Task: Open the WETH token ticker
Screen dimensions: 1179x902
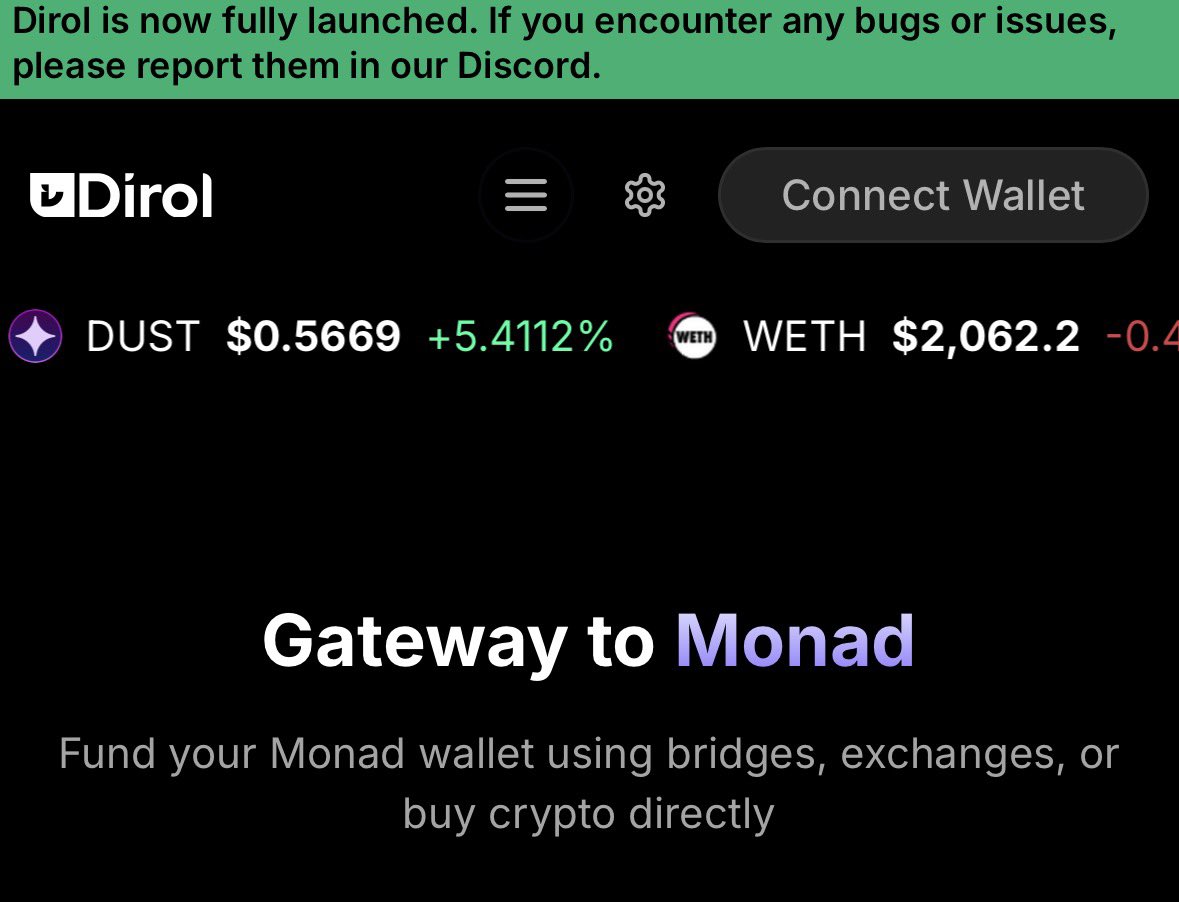Action: 803,337
